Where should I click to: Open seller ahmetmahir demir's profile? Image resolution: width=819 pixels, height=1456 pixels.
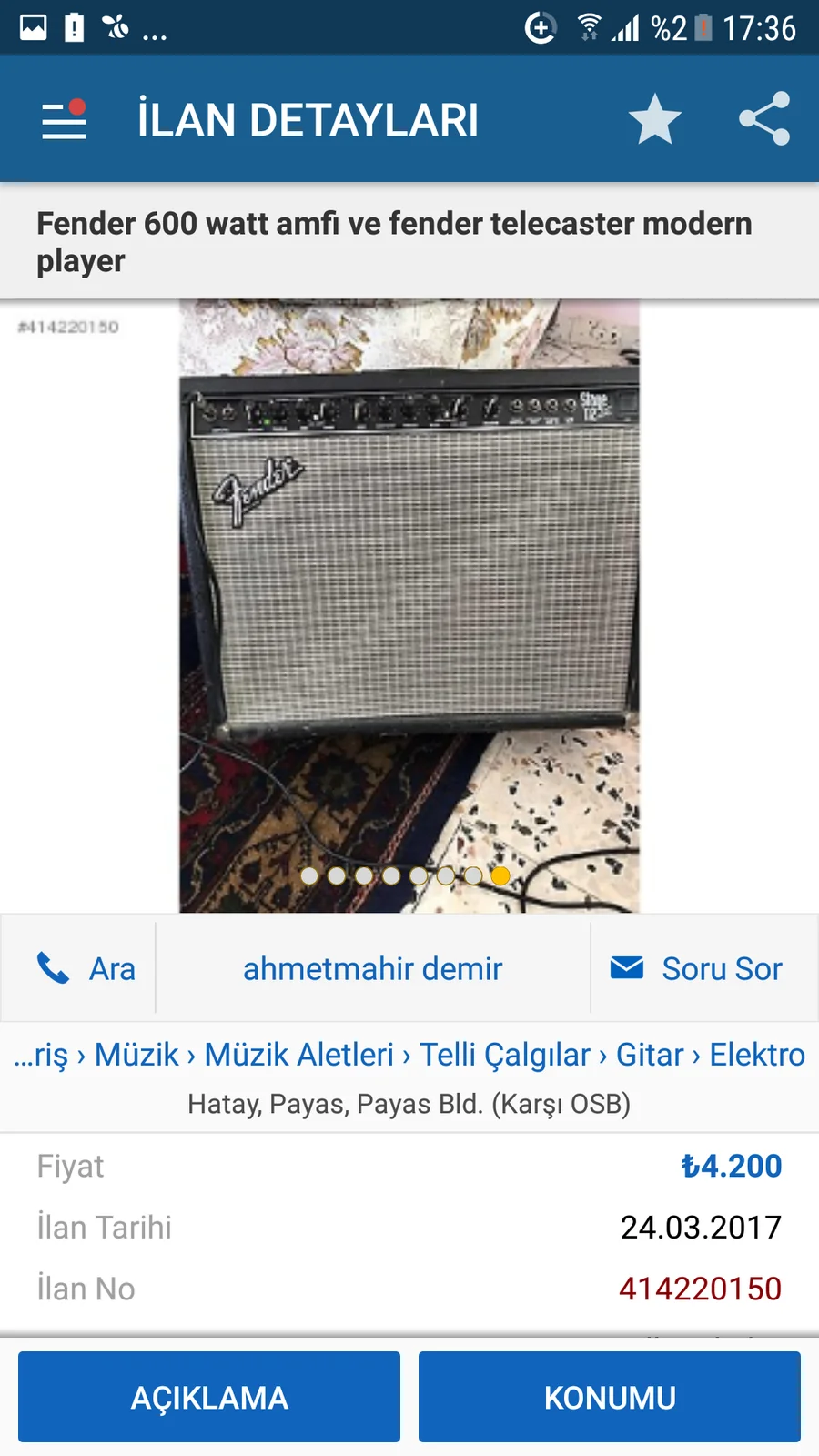pyautogui.click(x=372, y=968)
